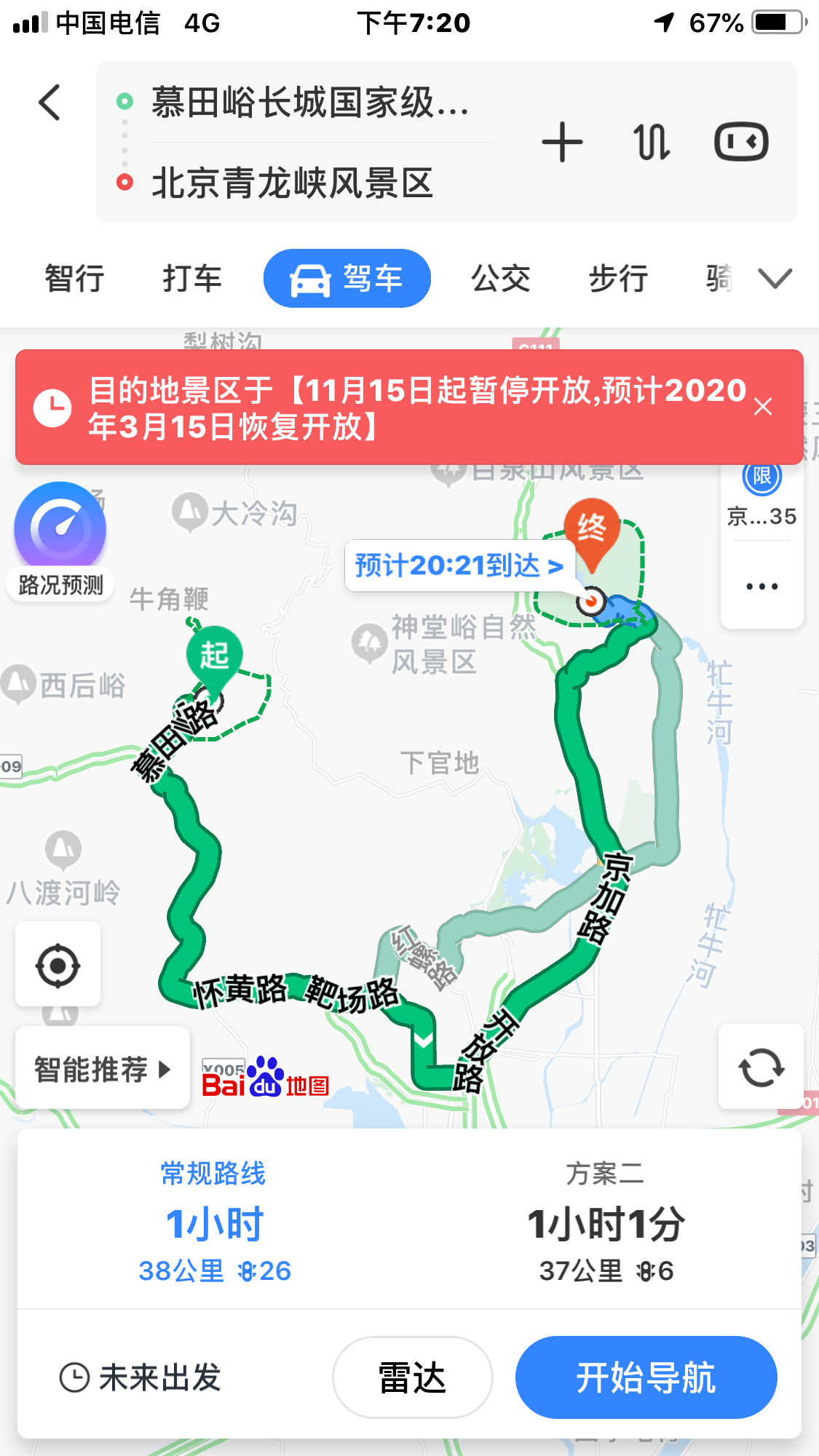The height and width of the screenshot is (1456, 819).
Task: Dismiss the red scenic area closure notice
Action: click(763, 407)
